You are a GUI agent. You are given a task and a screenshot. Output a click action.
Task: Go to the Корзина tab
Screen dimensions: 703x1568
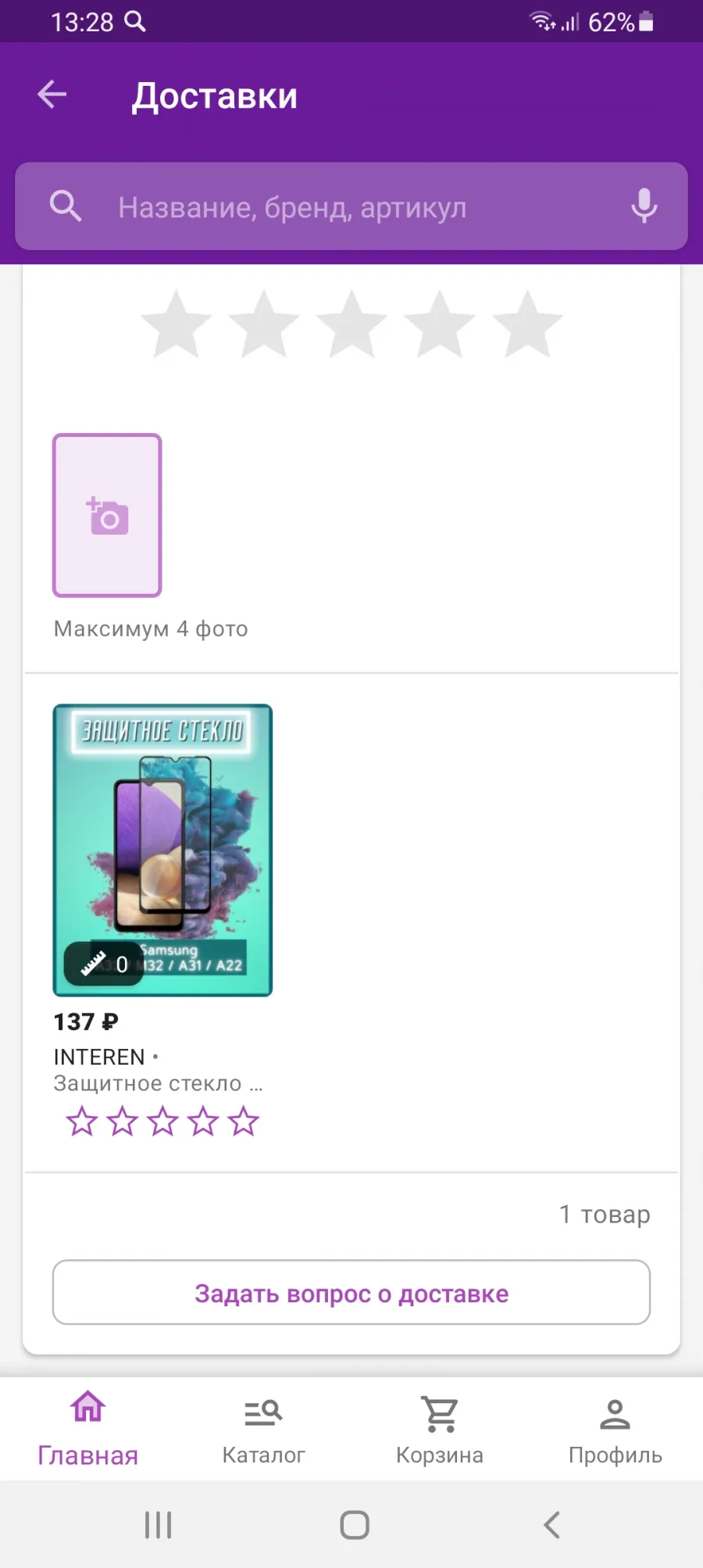tap(440, 1429)
